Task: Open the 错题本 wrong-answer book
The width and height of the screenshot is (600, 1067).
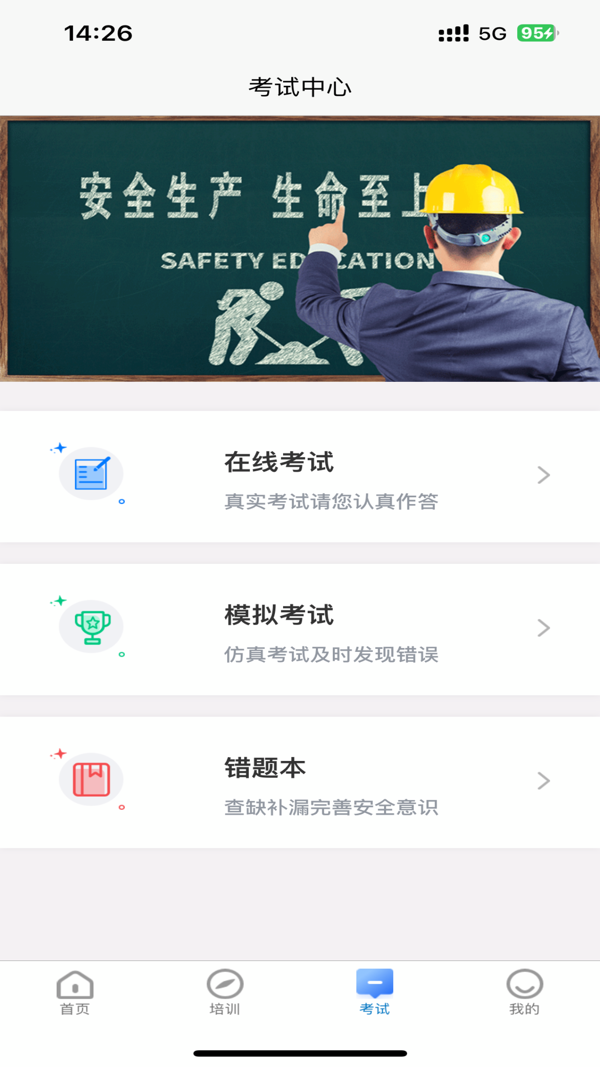Action: [300, 782]
